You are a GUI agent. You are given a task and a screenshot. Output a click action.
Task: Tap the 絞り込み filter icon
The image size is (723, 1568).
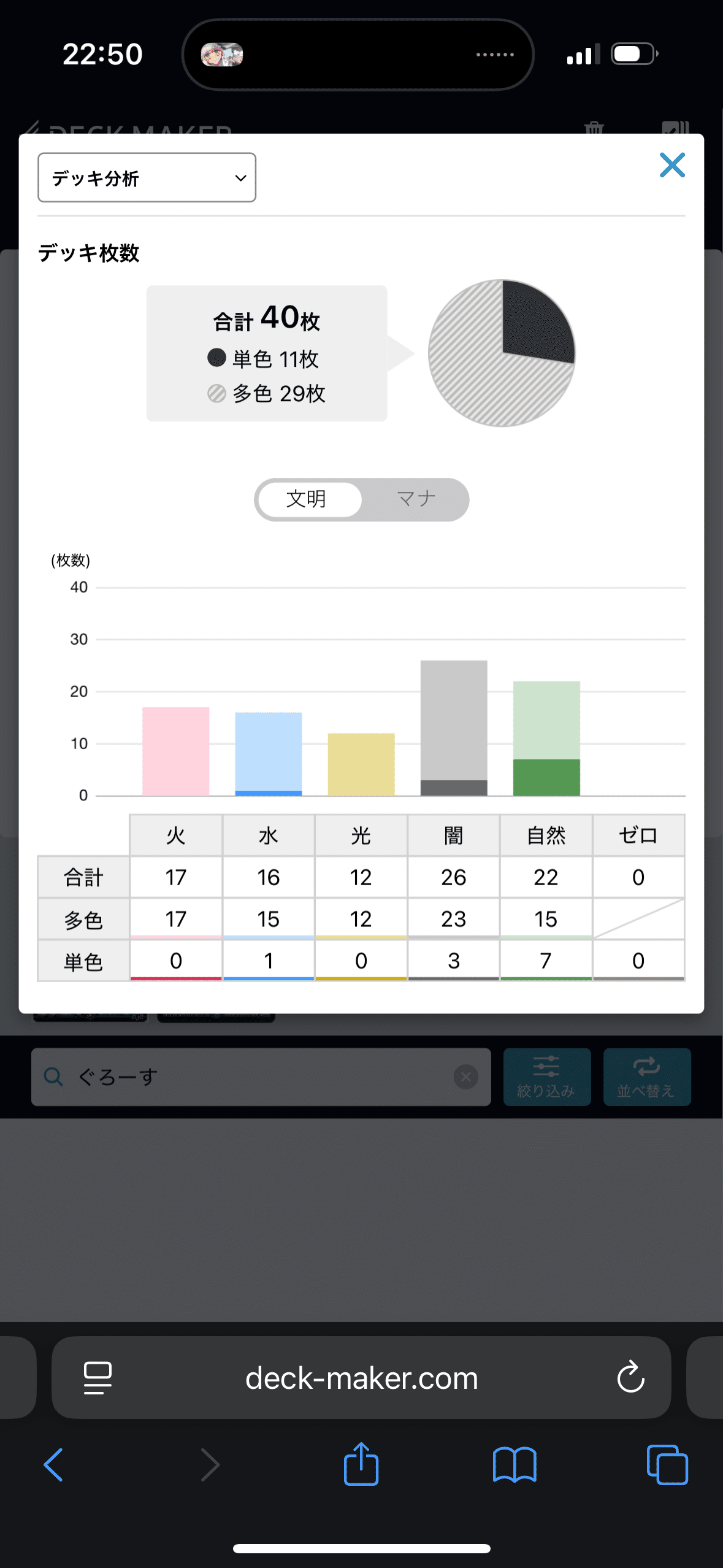coord(546,1077)
